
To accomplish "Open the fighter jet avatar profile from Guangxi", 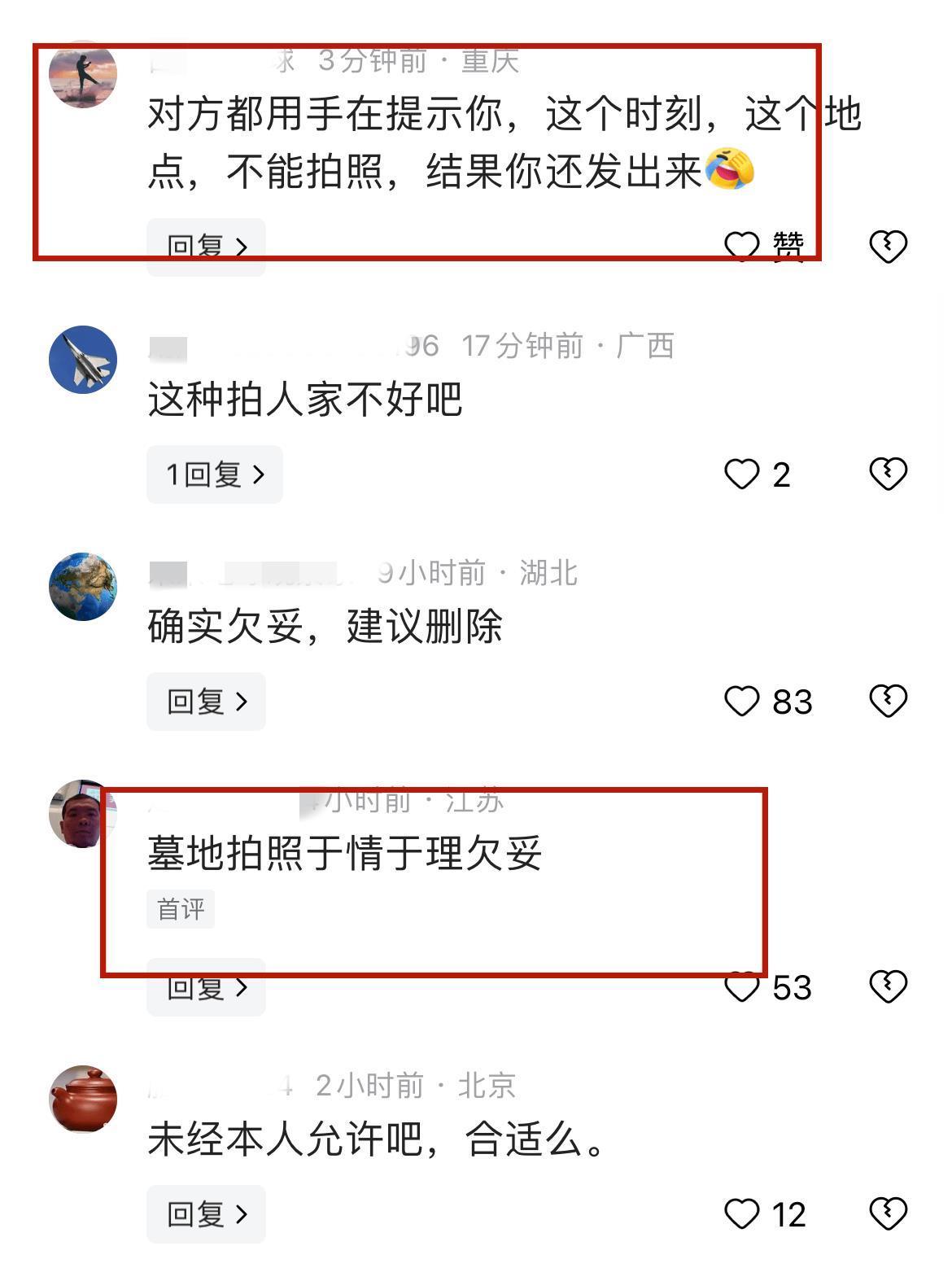I will 83,360.
